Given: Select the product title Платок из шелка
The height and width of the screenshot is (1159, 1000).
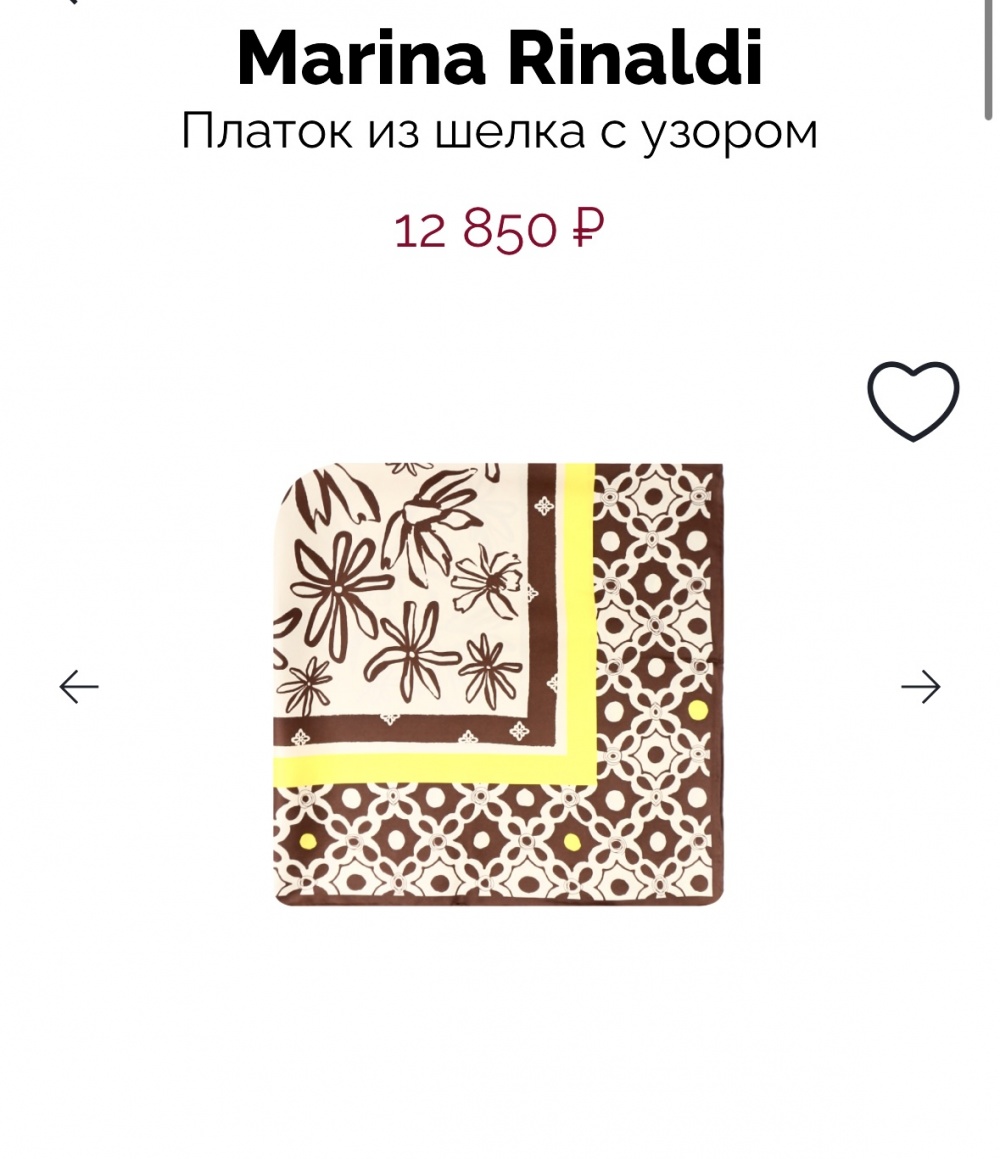Looking at the screenshot, I should (x=500, y=128).
